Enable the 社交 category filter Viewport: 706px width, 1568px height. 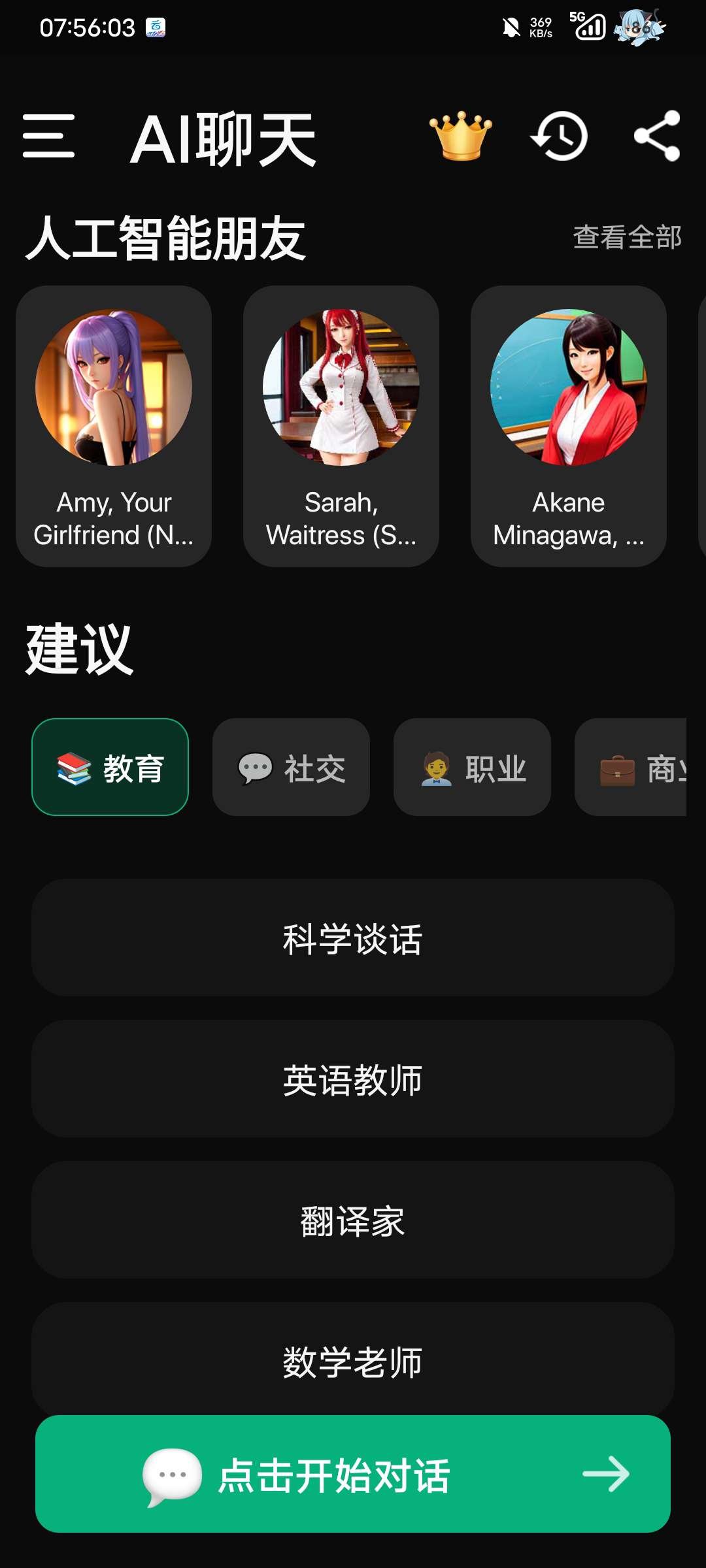[x=291, y=768]
